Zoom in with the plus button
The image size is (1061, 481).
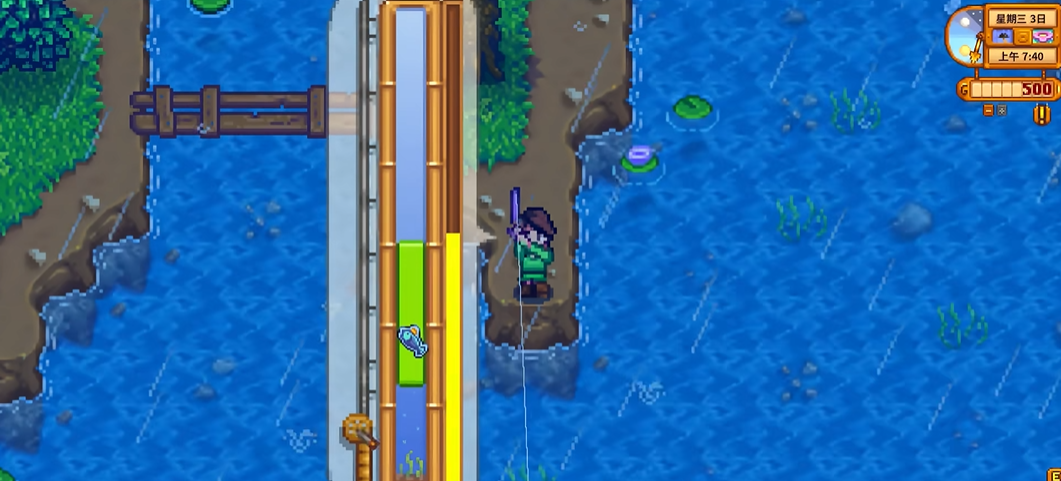[x=1002, y=110]
